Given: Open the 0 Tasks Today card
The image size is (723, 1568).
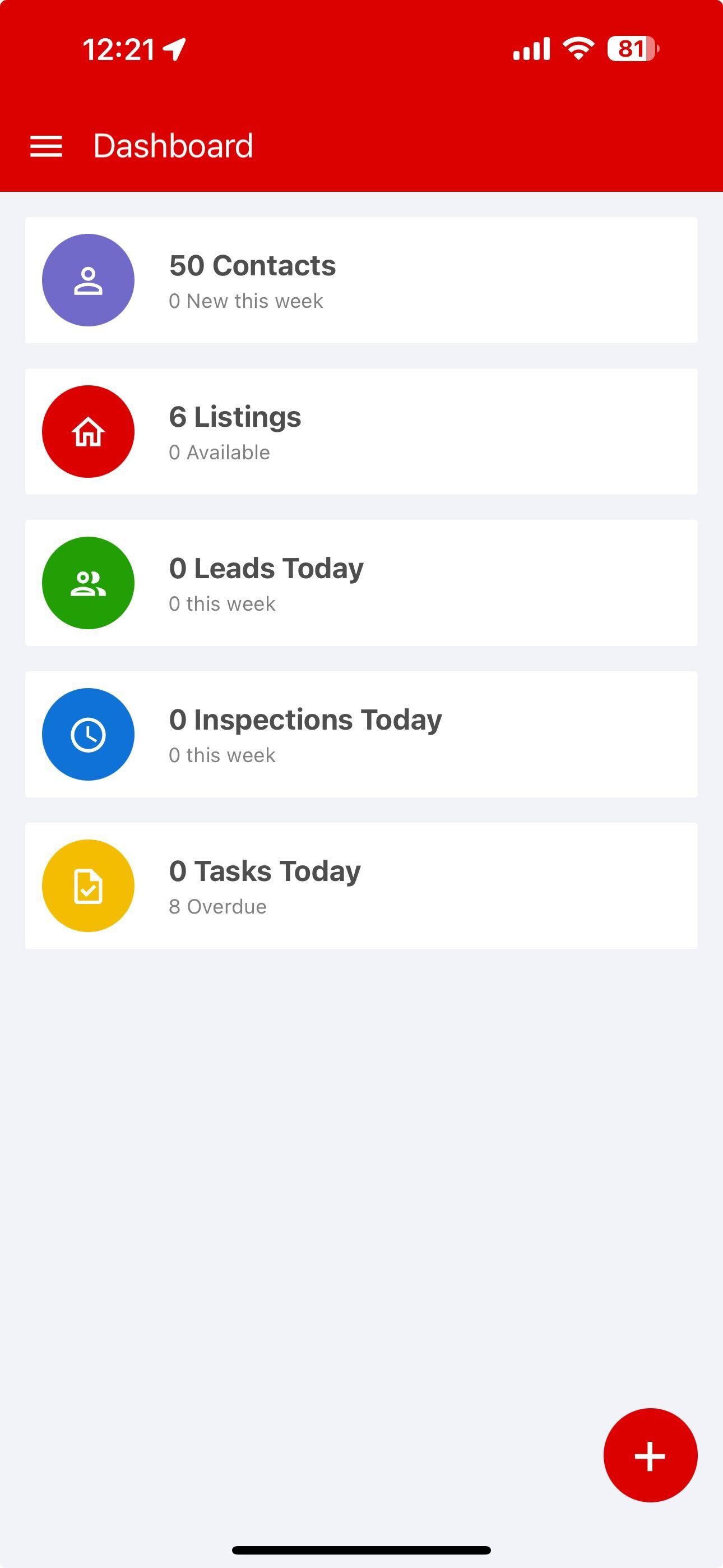Looking at the screenshot, I should [361, 886].
